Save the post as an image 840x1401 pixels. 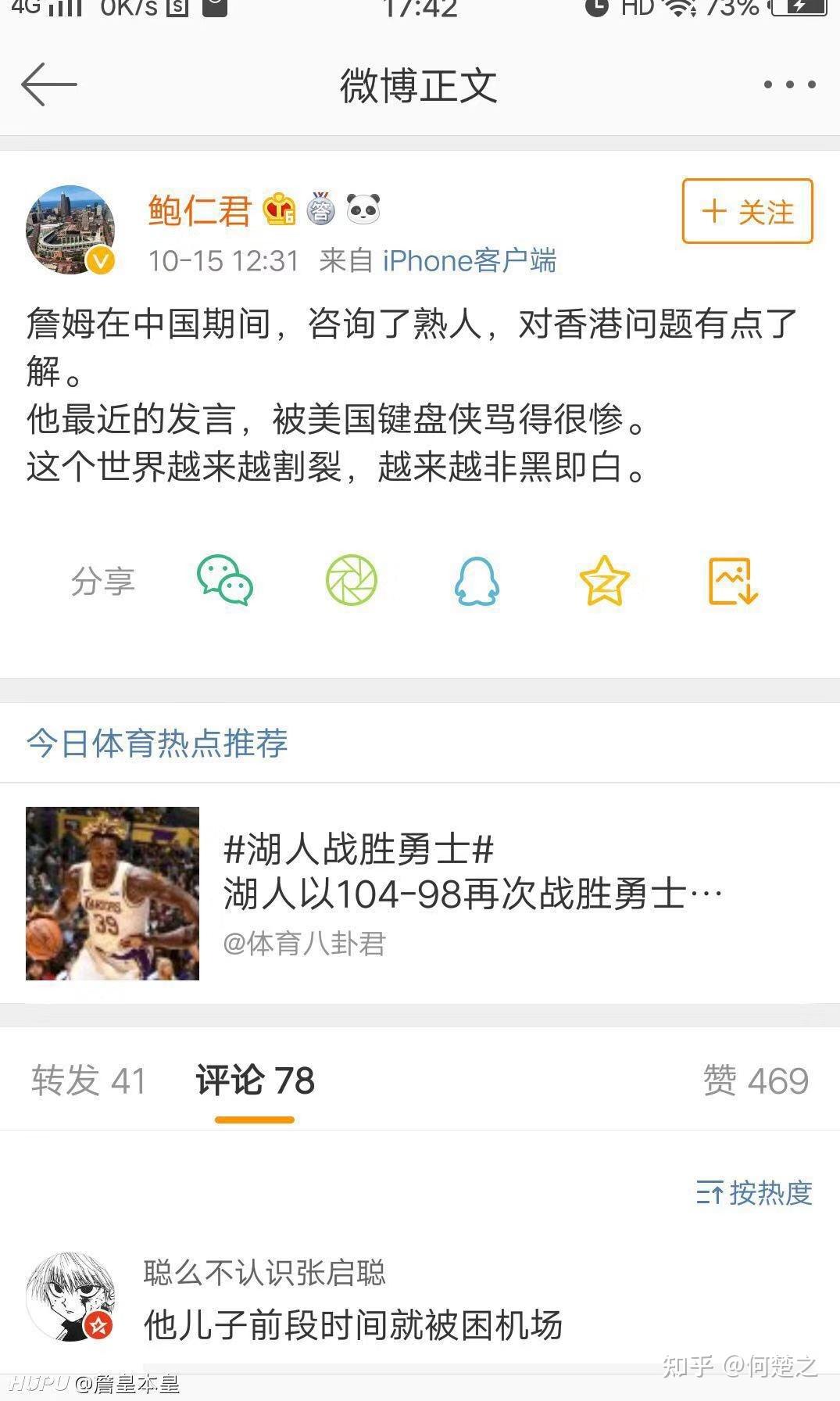point(732,581)
